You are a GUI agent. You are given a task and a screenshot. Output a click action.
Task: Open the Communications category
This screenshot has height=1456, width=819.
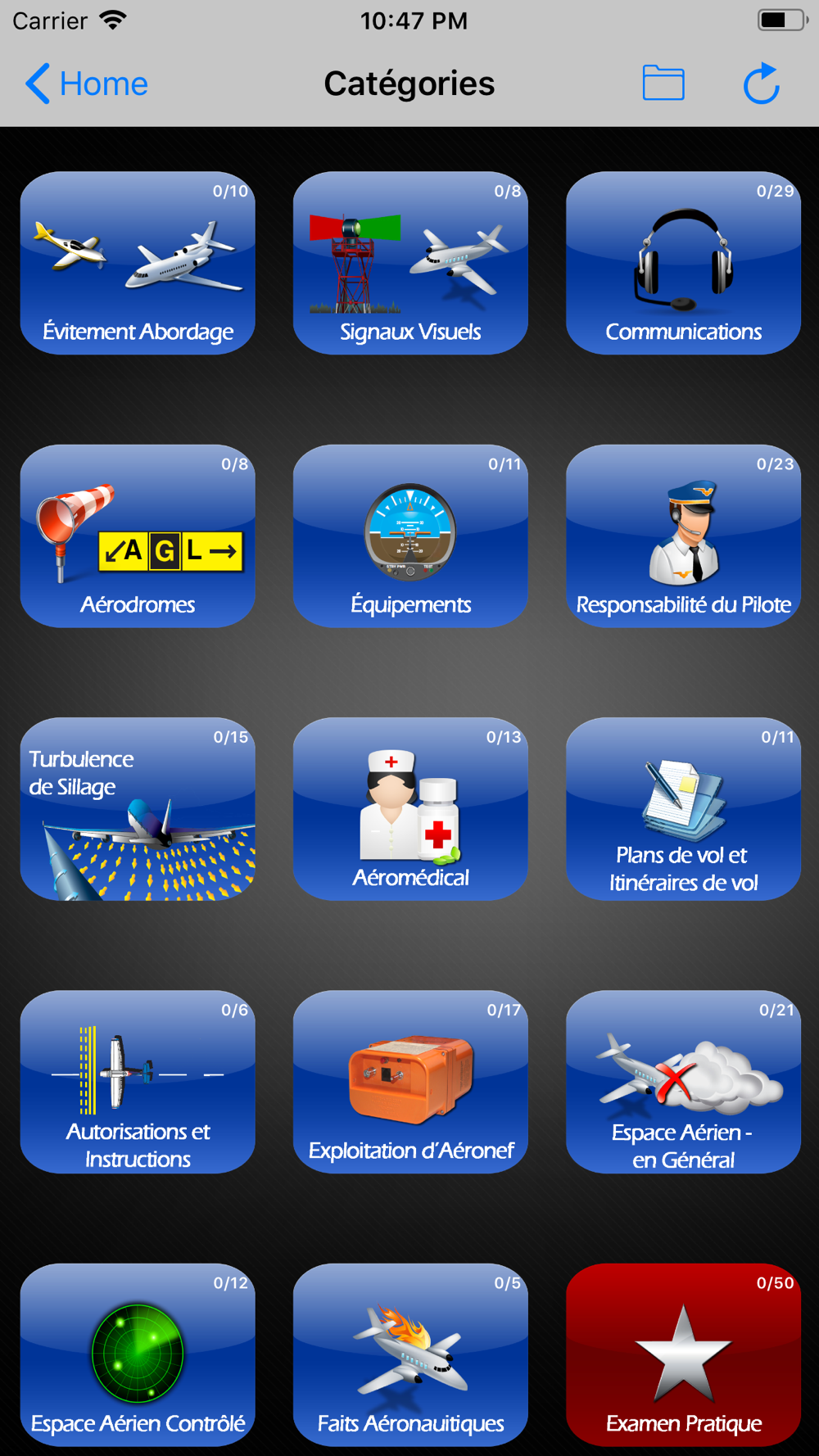(683, 263)
